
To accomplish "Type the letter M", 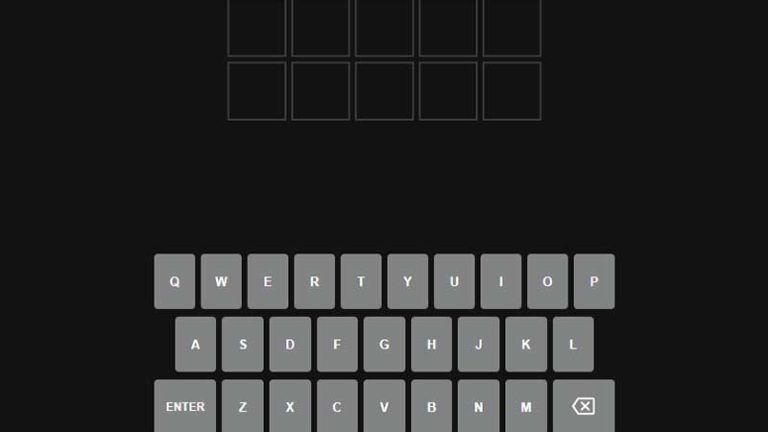I will [526, 406].
